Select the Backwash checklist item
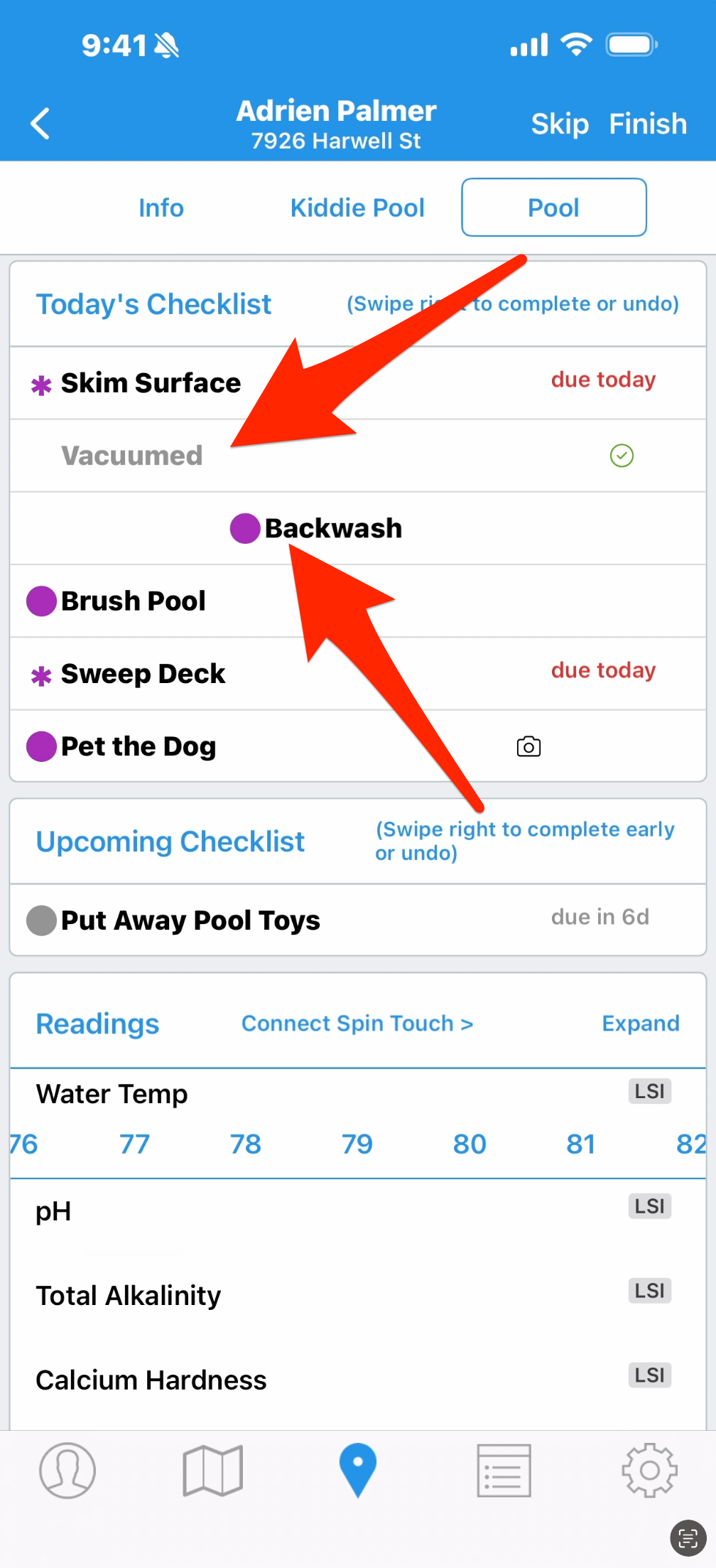The height and width of the screenshot is (1568, 716). [x=332, y=529]
